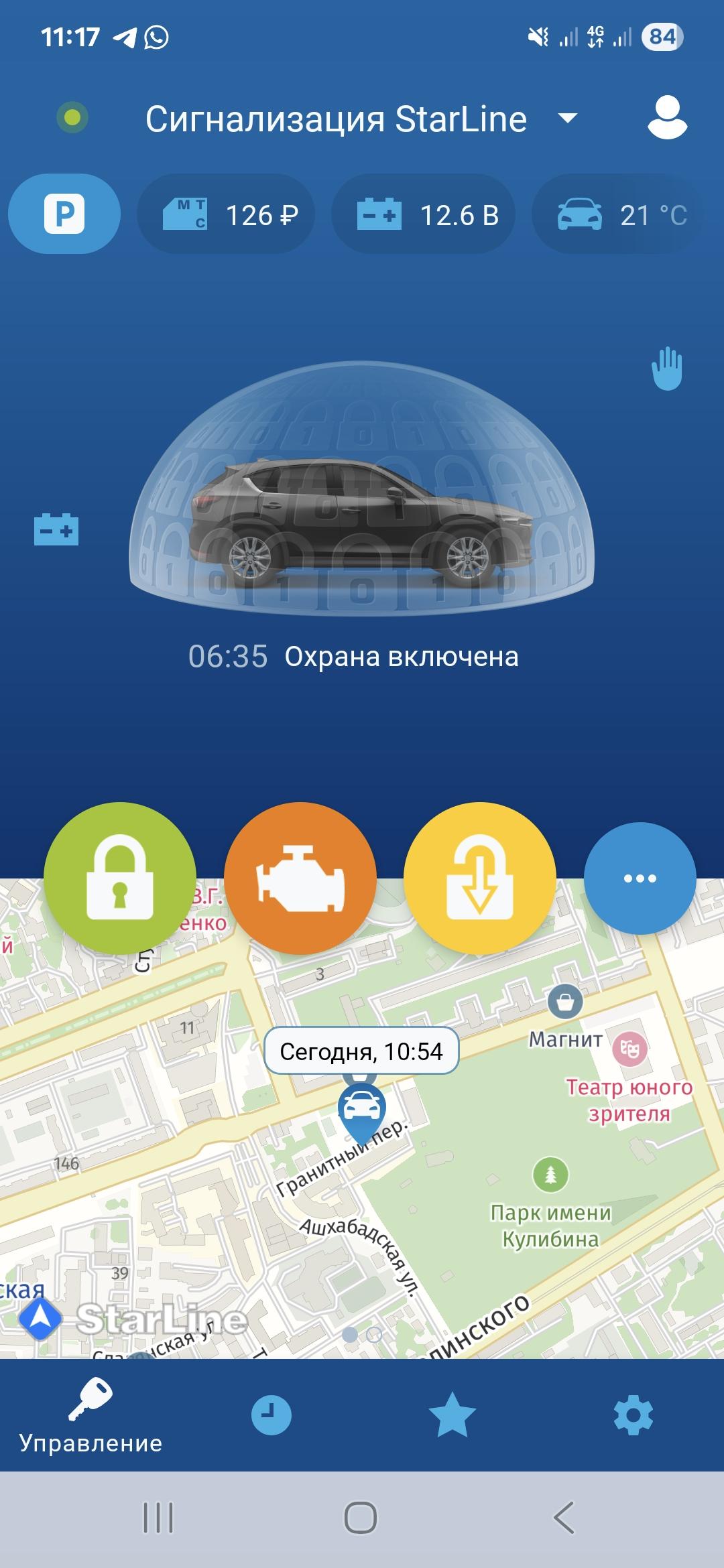Open the settings gear tab
This screenshot has width=724, height=1568.
click(x=633, y=1415)
